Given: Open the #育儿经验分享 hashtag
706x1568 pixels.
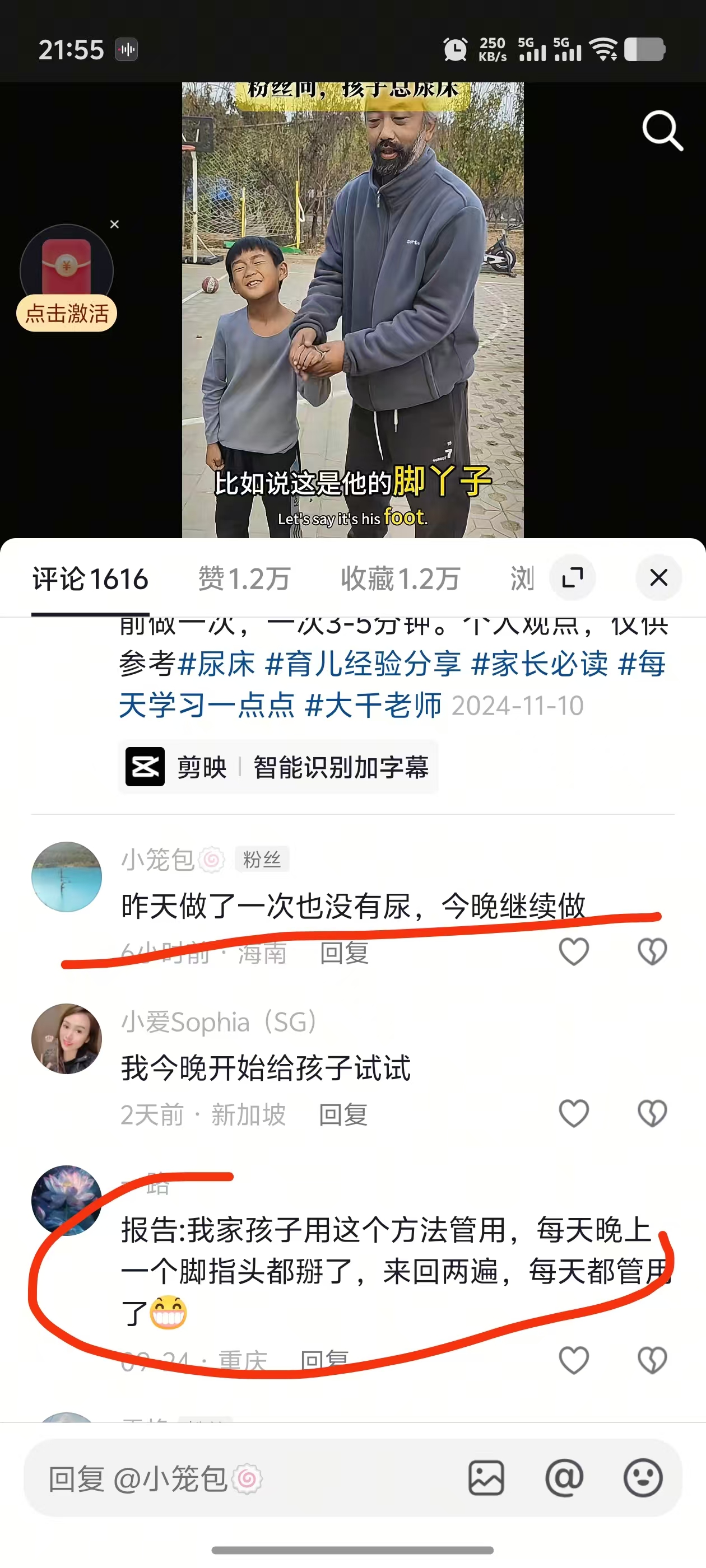Looking at the screenshot, I should coord(363,664).
